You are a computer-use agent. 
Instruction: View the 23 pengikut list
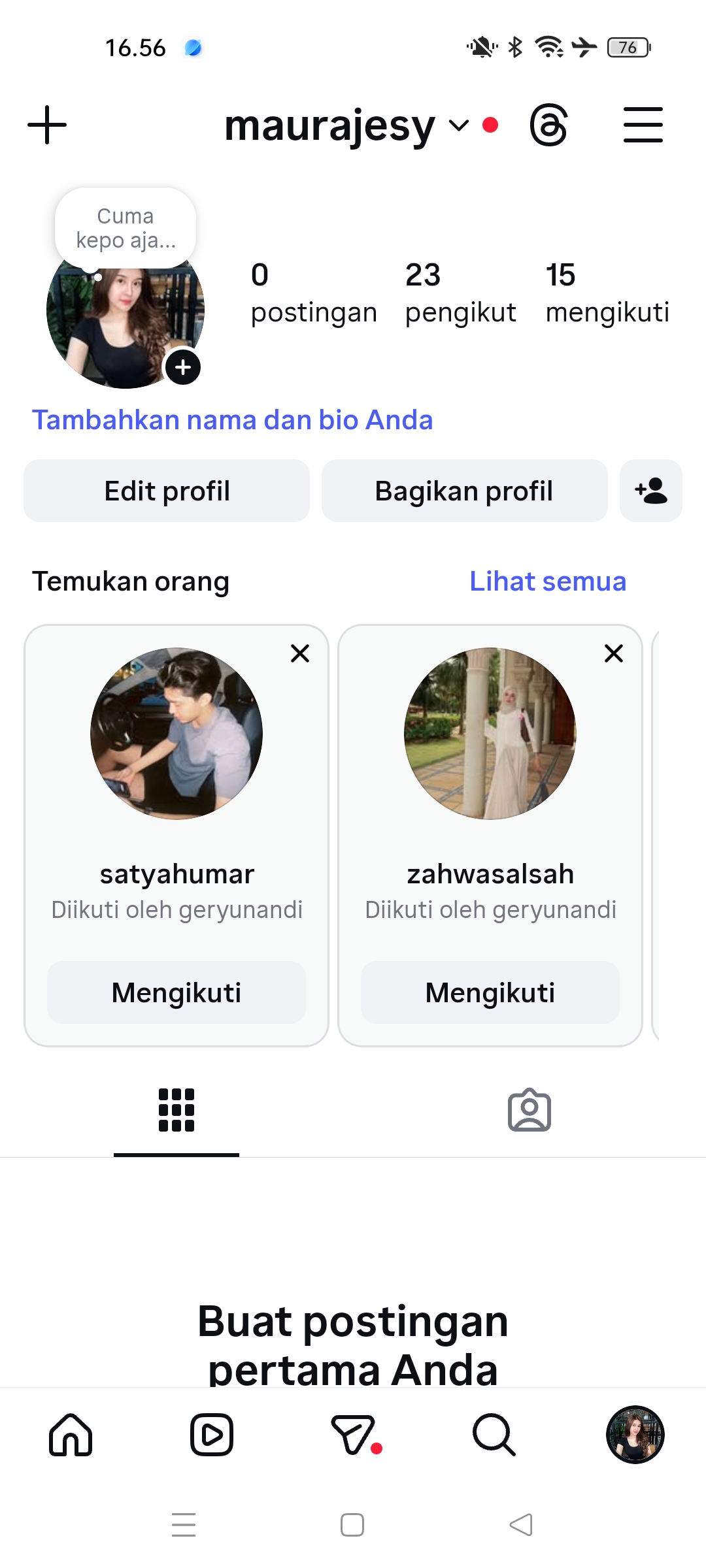[x=460, y=293]
